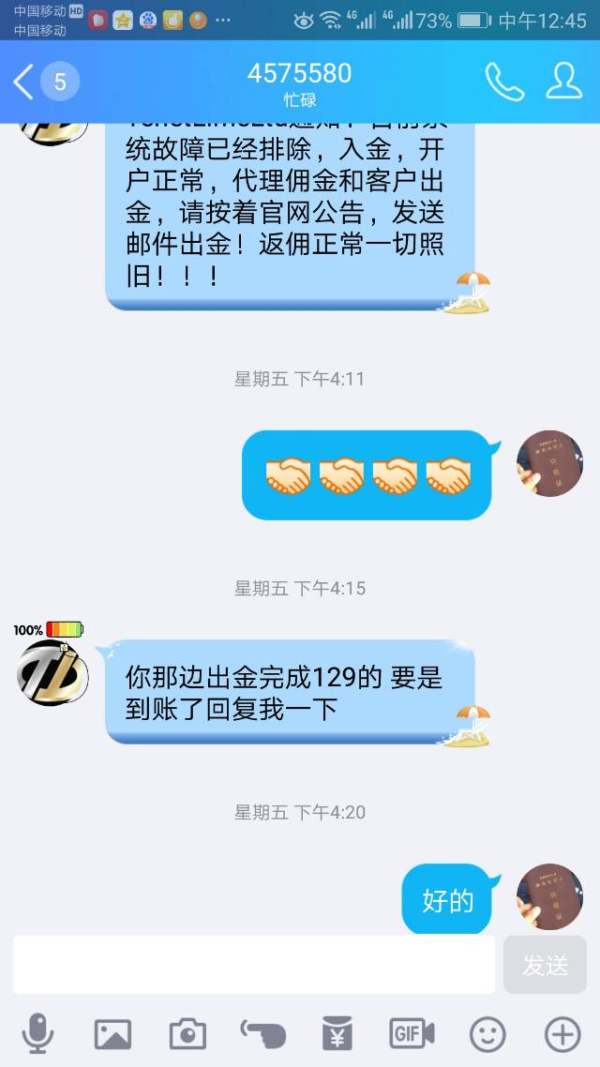This screenshot has height=1067, width=600.
Task: Open the contact profile icon
Action: pos(564,82)
